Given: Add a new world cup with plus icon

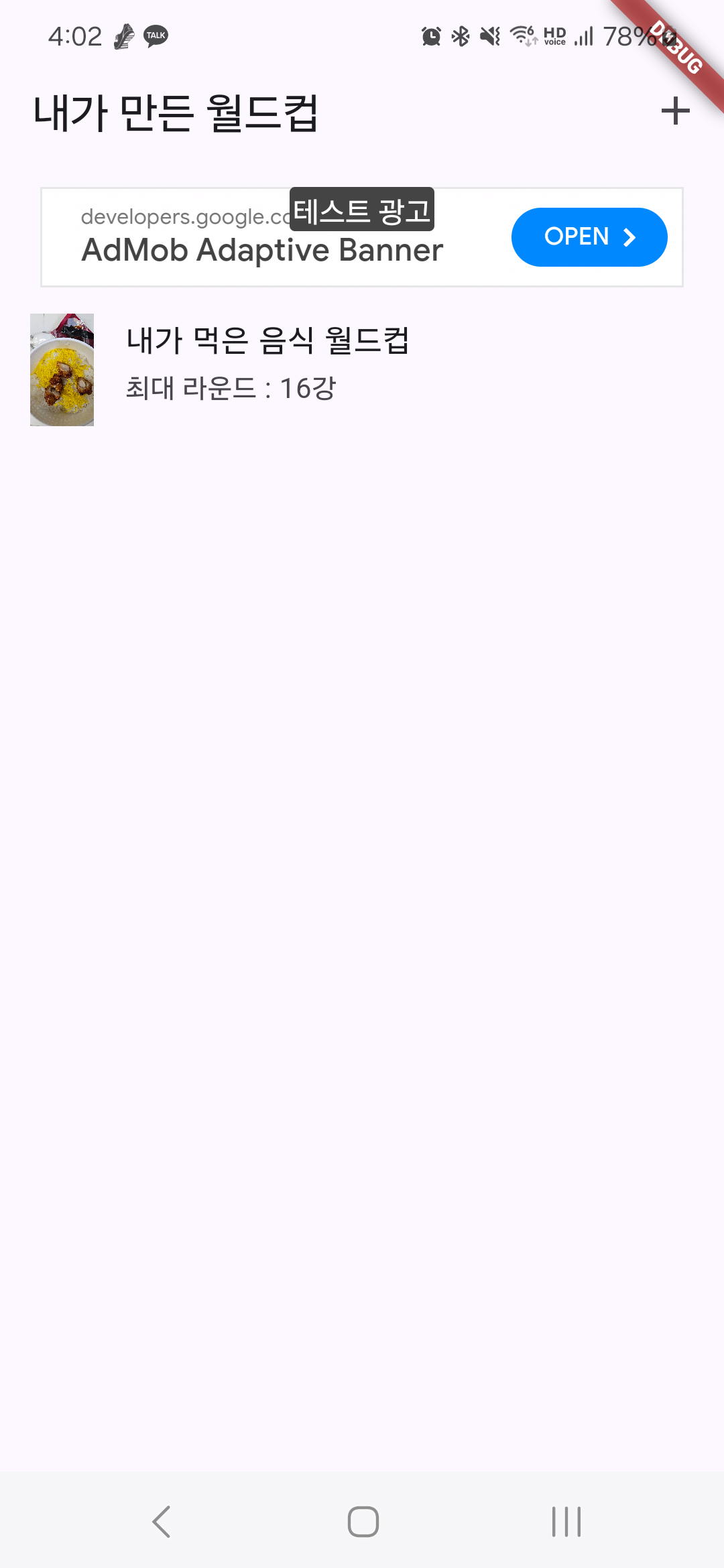Looking at the screenshot, I should point(675,111).
